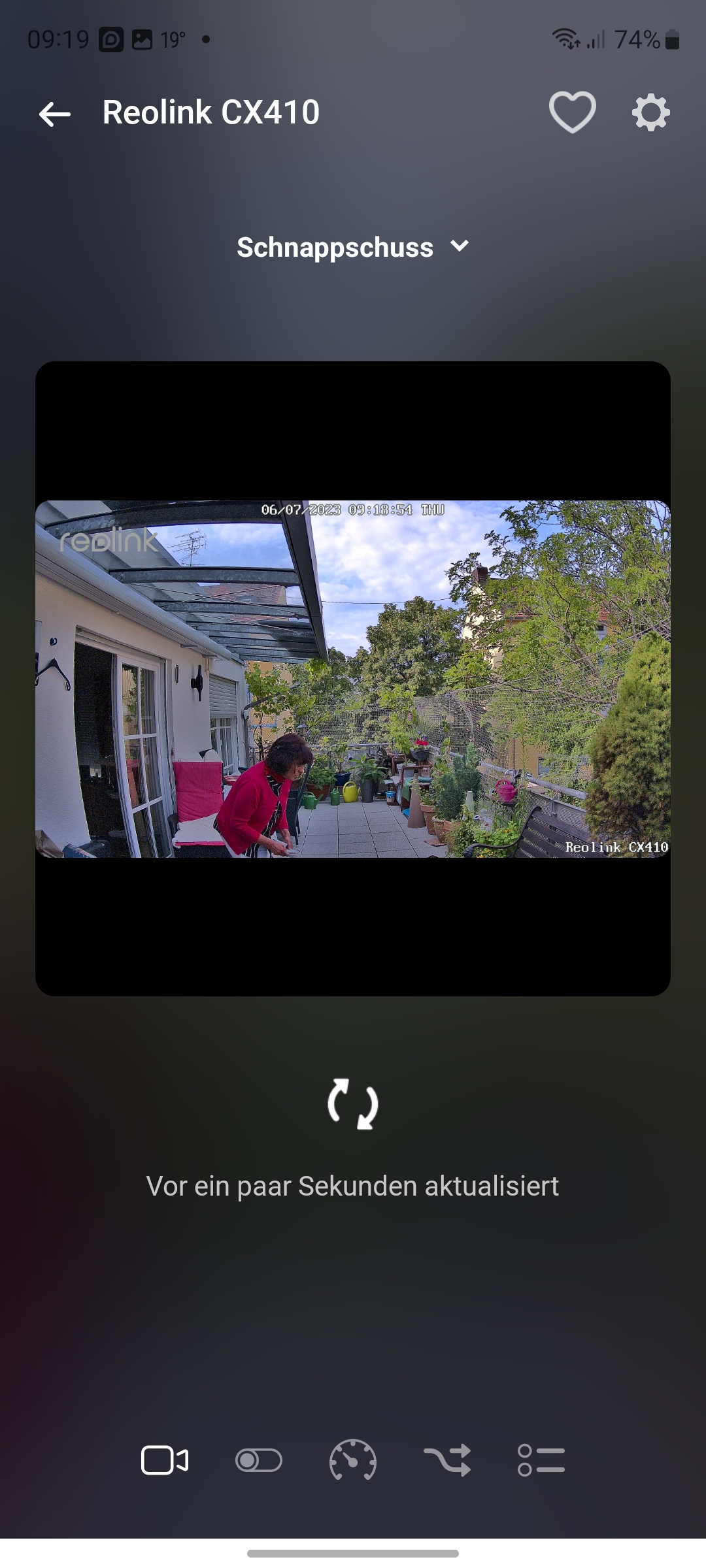Image resolution: width=706 pixels, height=1568 pixels.
Task: Switch to the gauge dial tab
Action: coord(353,1460)
